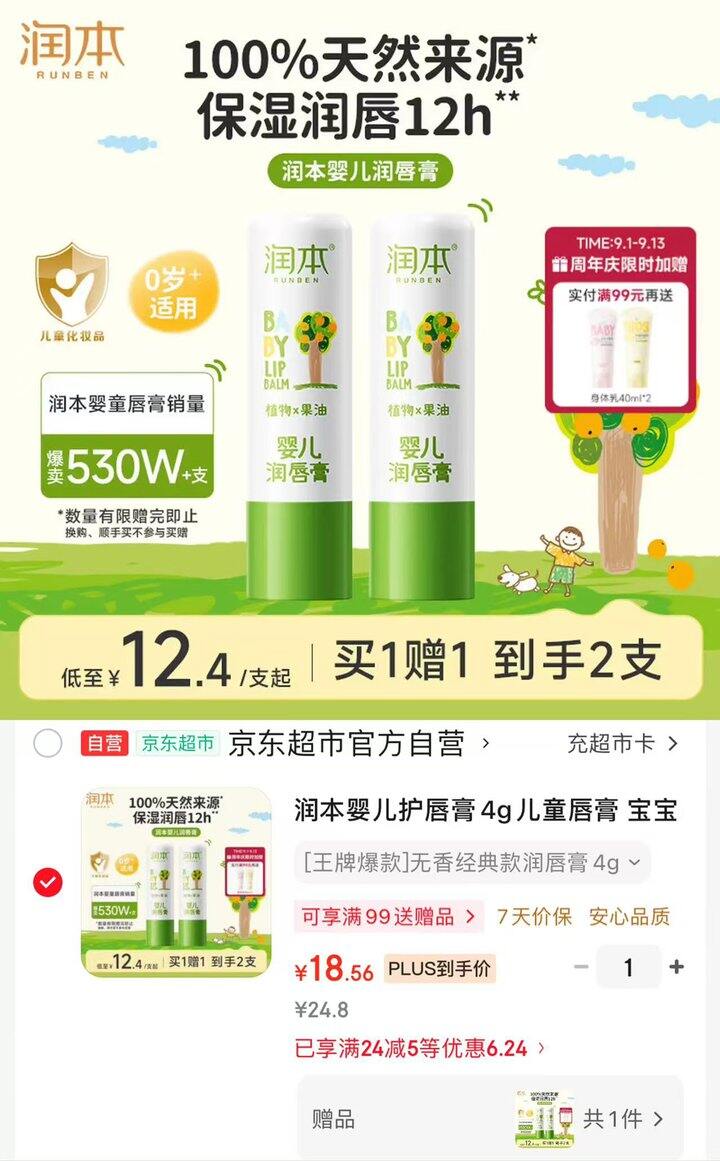This screenshot has width=720, height=1161.
Task: Increase quantity with the plus button
Action: [x=676, y=967]
